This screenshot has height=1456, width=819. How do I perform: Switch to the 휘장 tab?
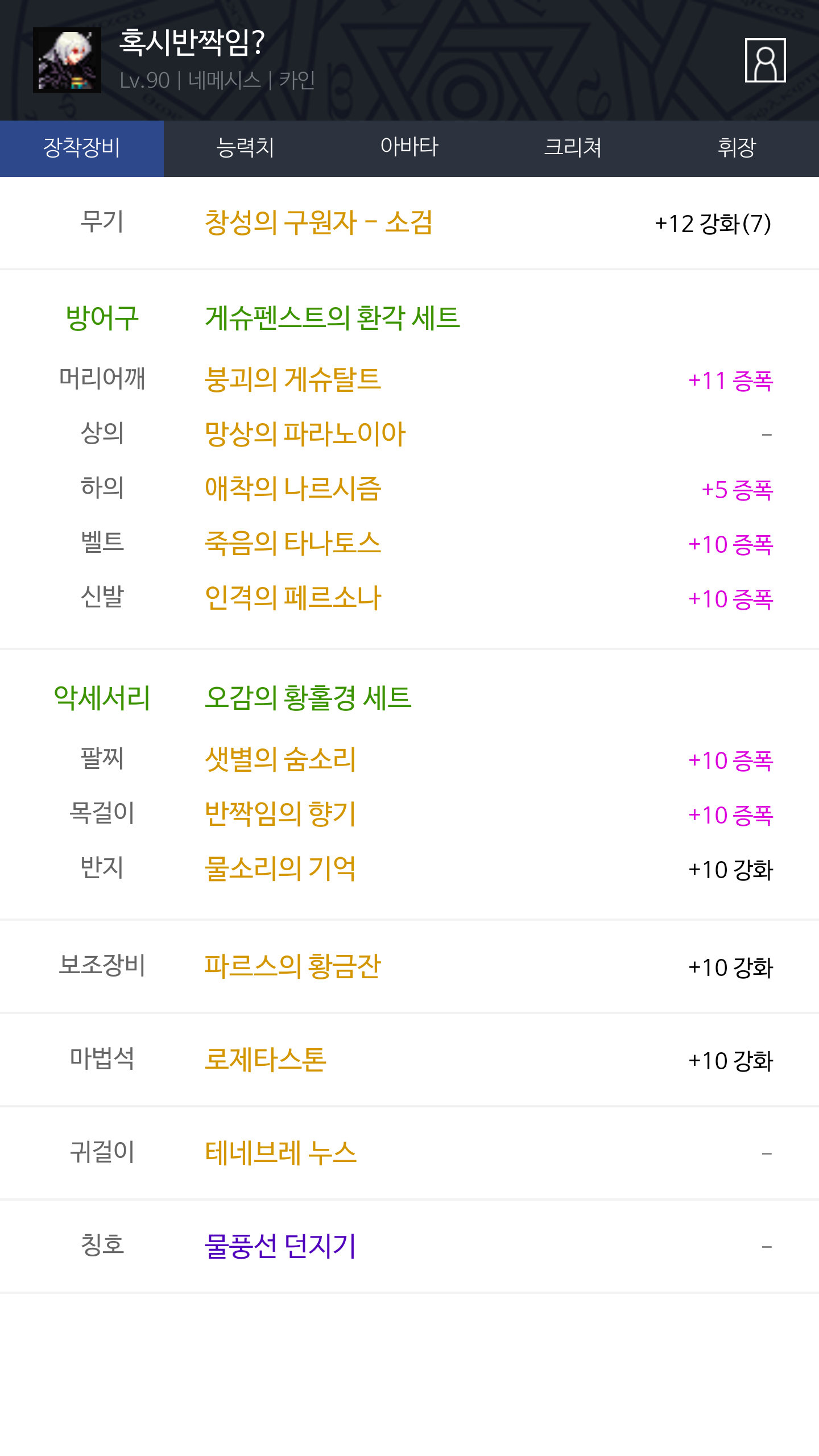point(737,148)
